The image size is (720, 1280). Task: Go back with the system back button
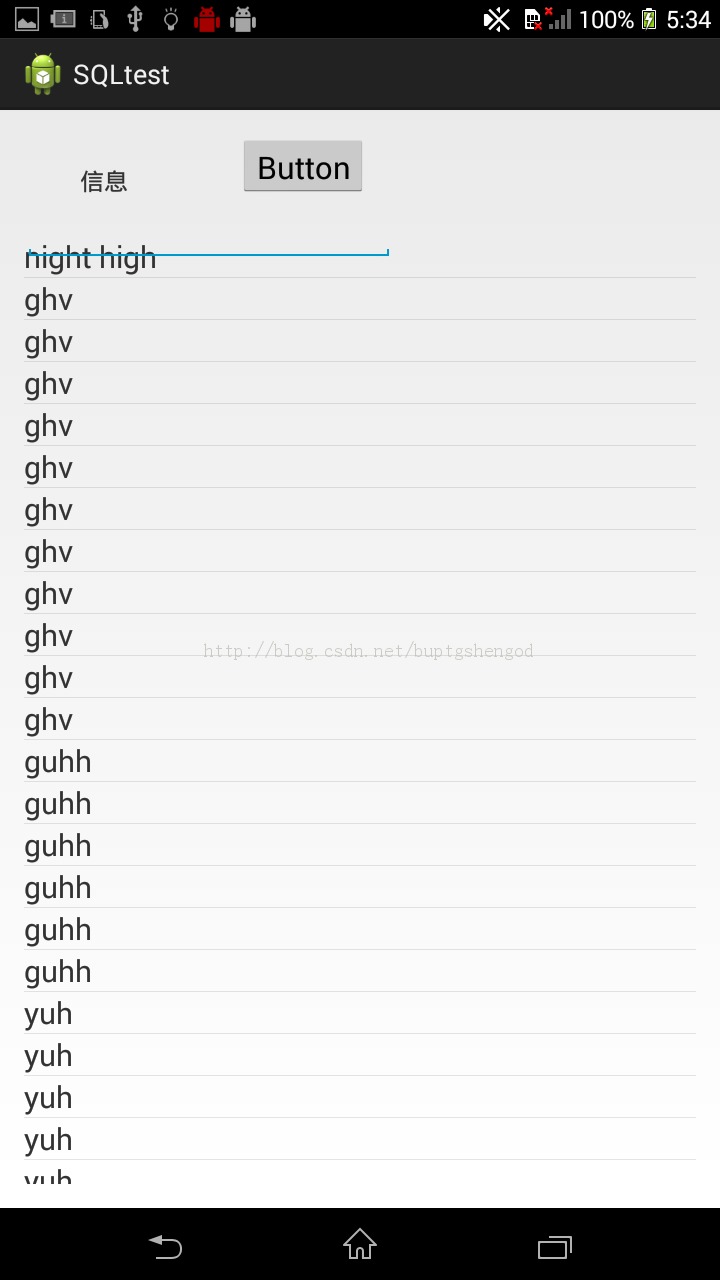pos(165,1245)
